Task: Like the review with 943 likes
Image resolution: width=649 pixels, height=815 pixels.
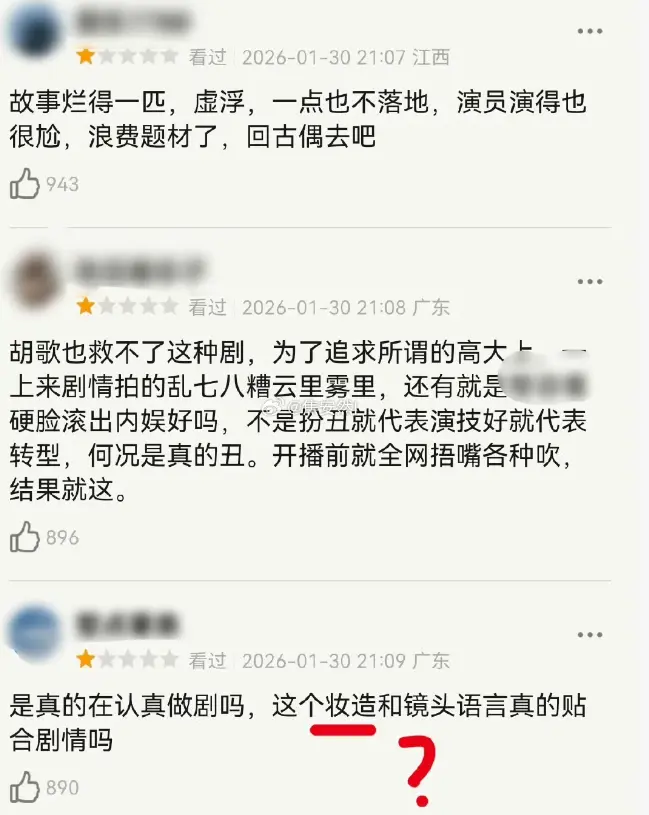Action: point(25,184)
